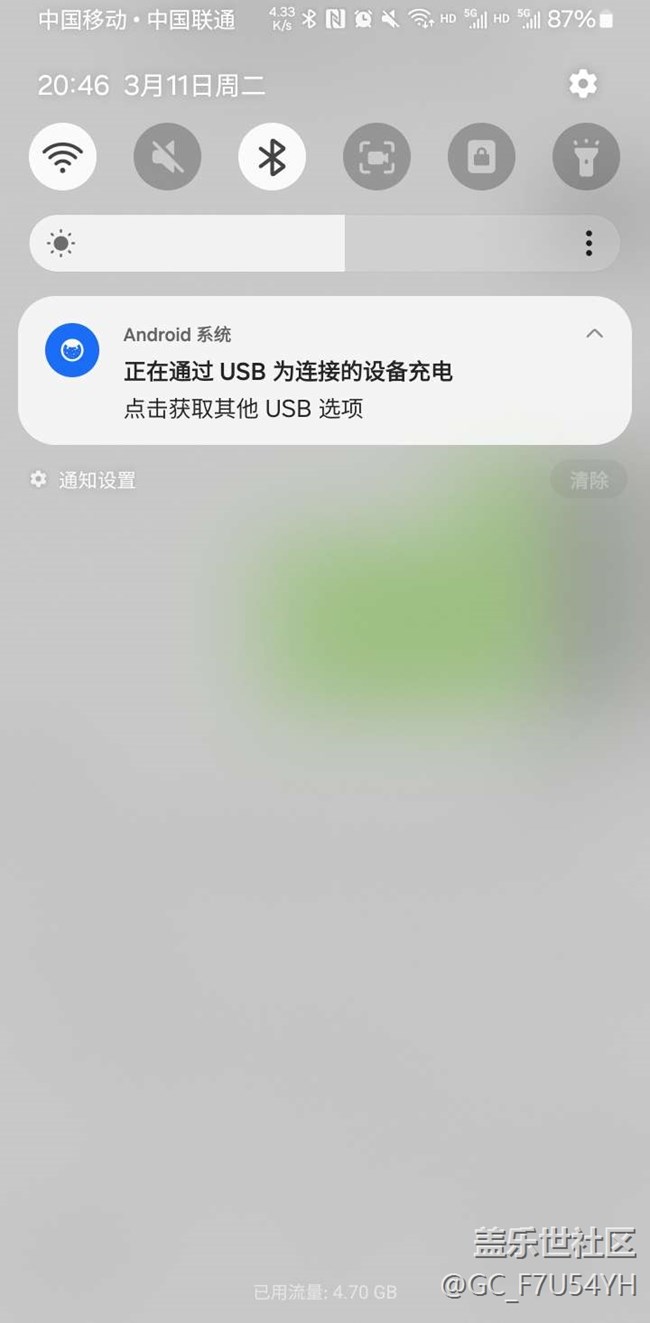Open settings via the gear icon
The width and height of the screenshot is (650, 1323).
tap(583, 84)
